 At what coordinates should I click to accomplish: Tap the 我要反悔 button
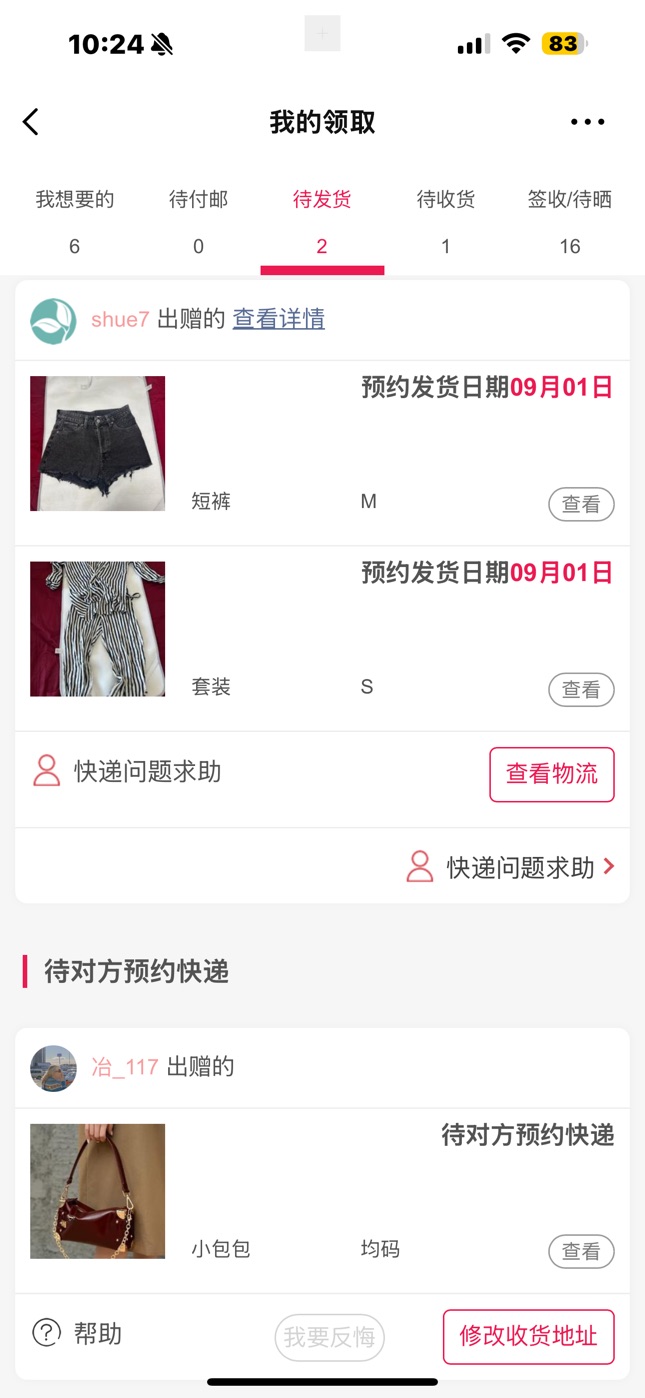330,1337
